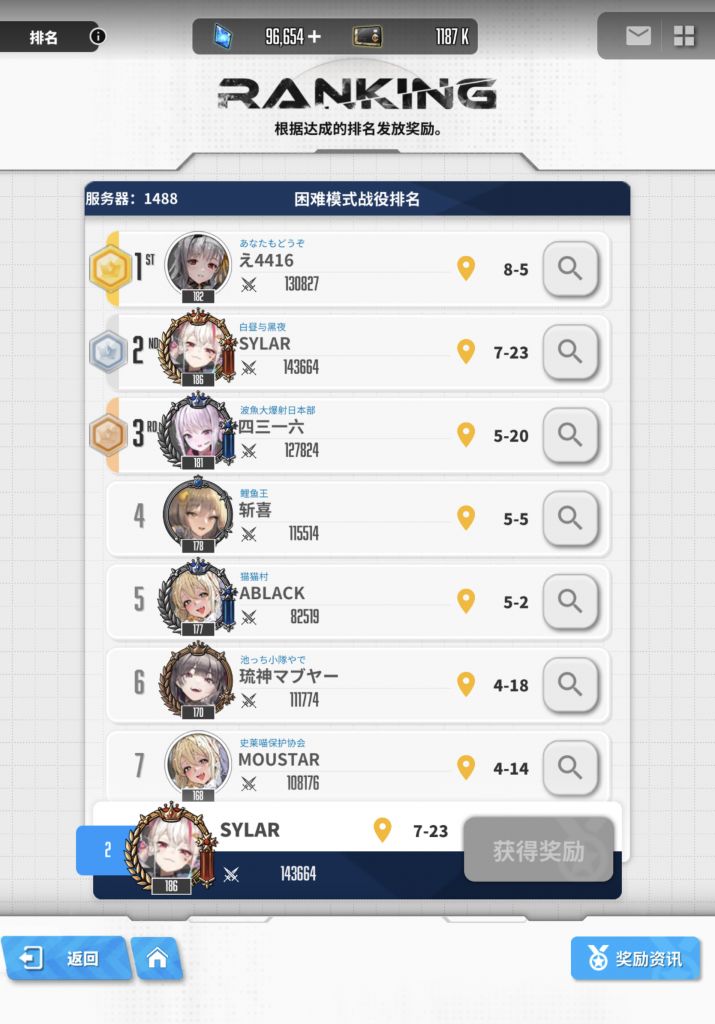View details of player ABLACK

(570, 601)
